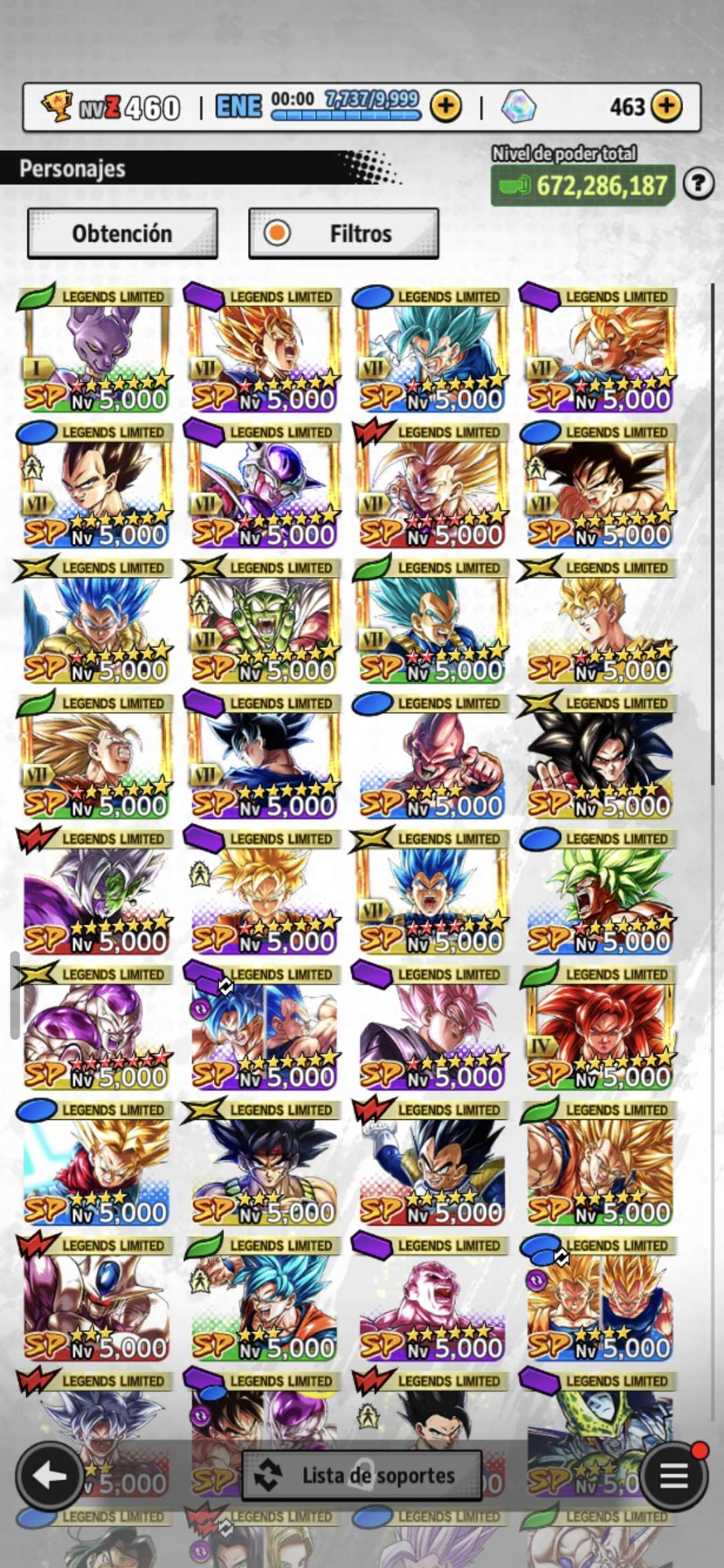Viewport: 724px width, 1568px height.
Task: Open the Lista de soportes button
Action: [x=362, y=1476]
